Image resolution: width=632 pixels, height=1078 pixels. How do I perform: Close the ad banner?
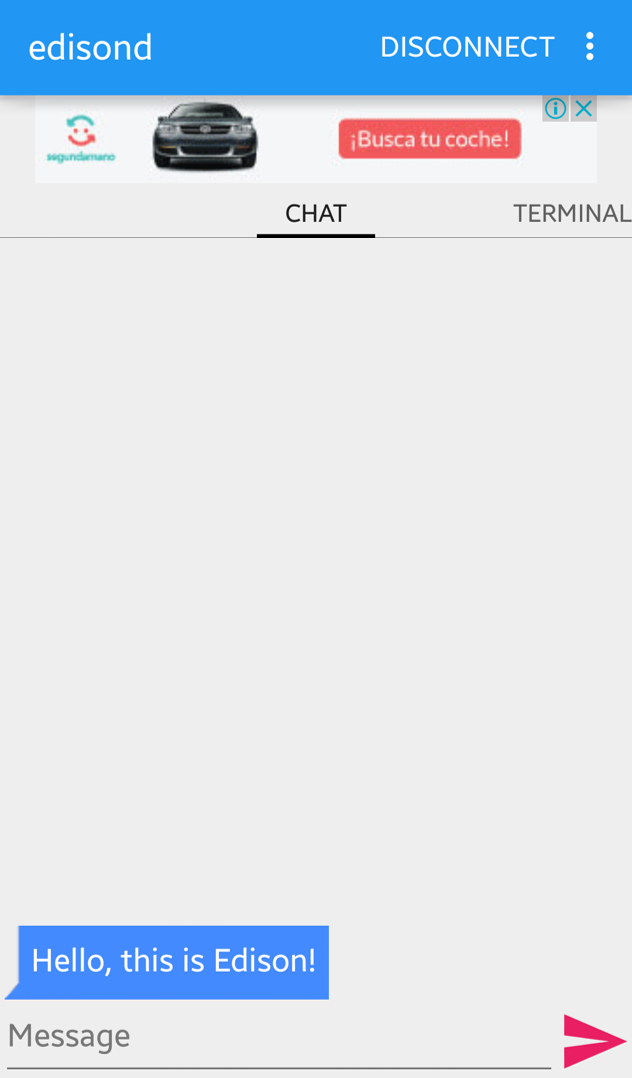(x=584, y=109)
